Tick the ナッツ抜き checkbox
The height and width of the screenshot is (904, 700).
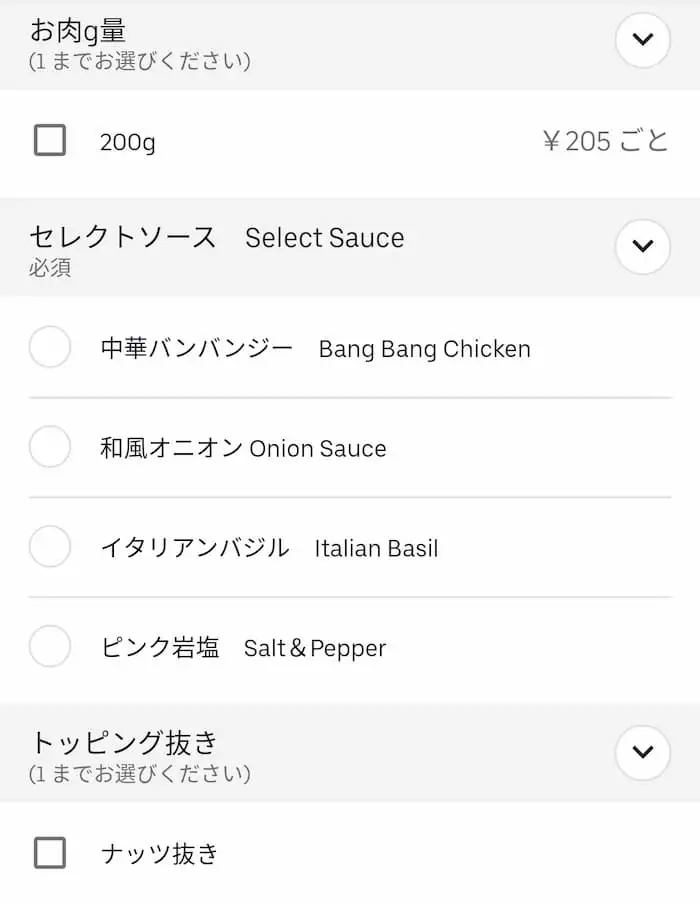coord(50,853)
